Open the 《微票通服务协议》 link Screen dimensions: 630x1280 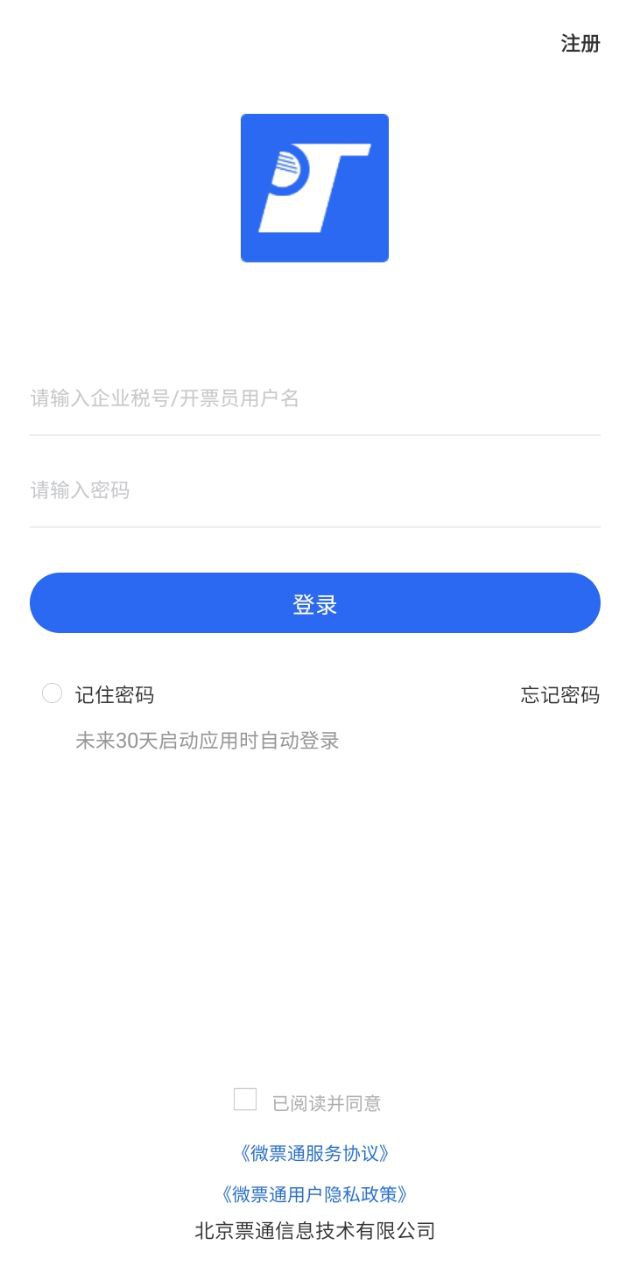point(314,1153)
